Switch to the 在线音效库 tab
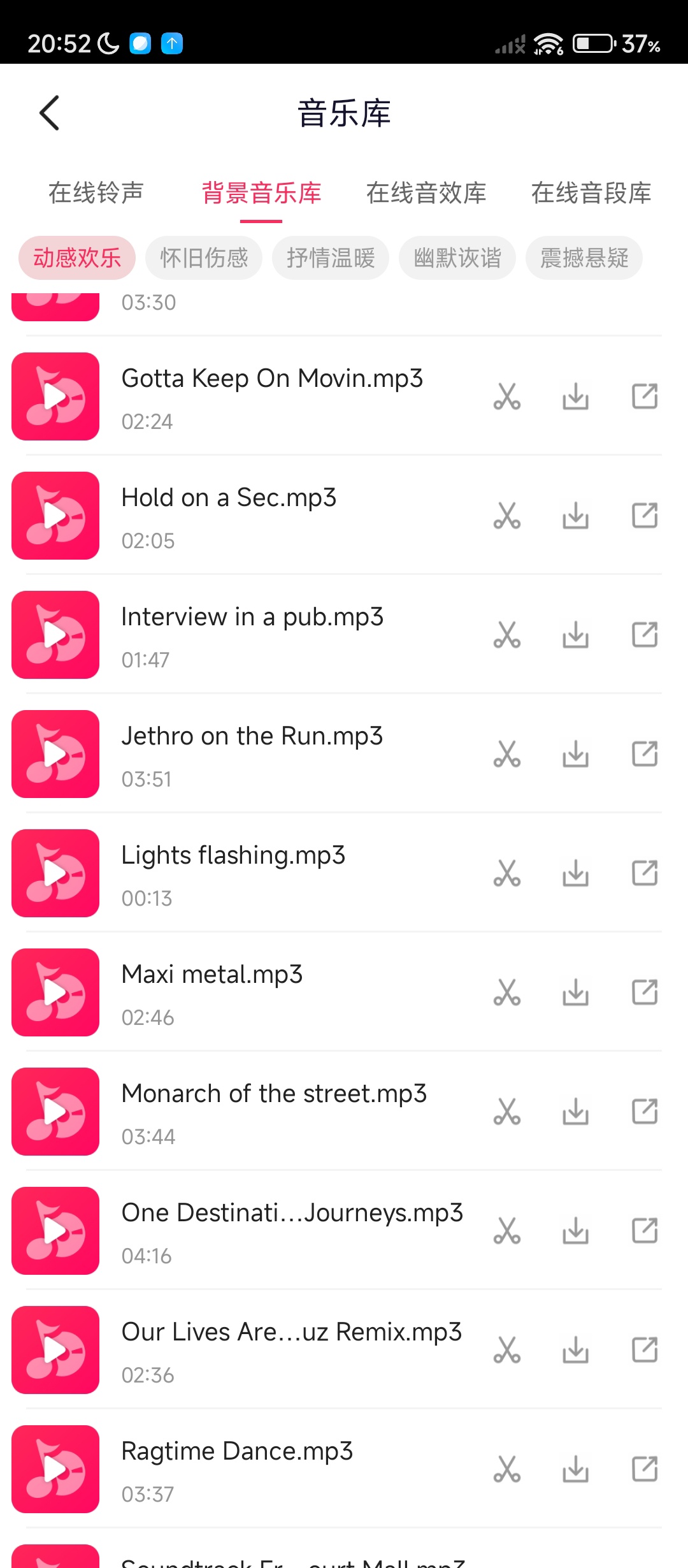The image size is (688, 1568). tap(426, 193)
